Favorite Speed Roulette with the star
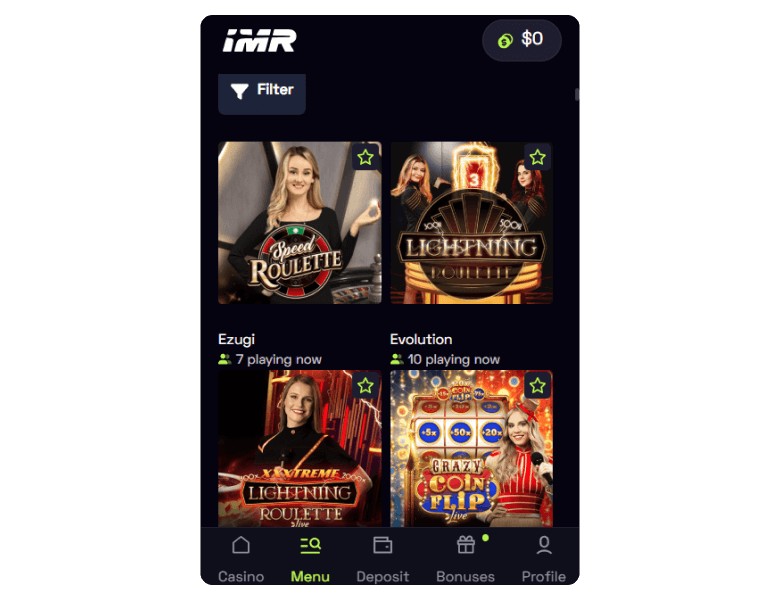This screenshot has width=780, height=600. point(366,157)
